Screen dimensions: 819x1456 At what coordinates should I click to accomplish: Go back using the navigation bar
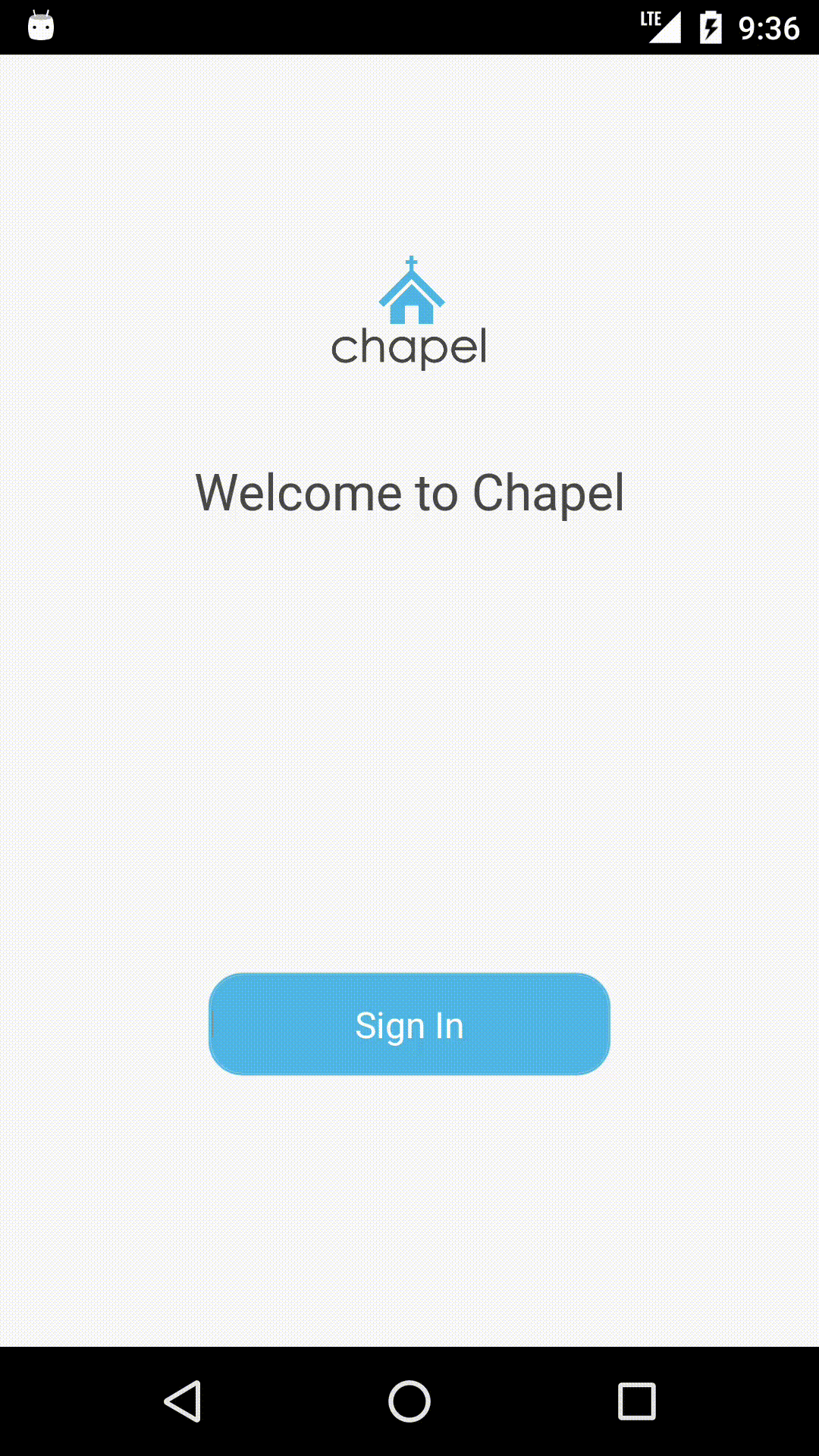point(183,1401)
